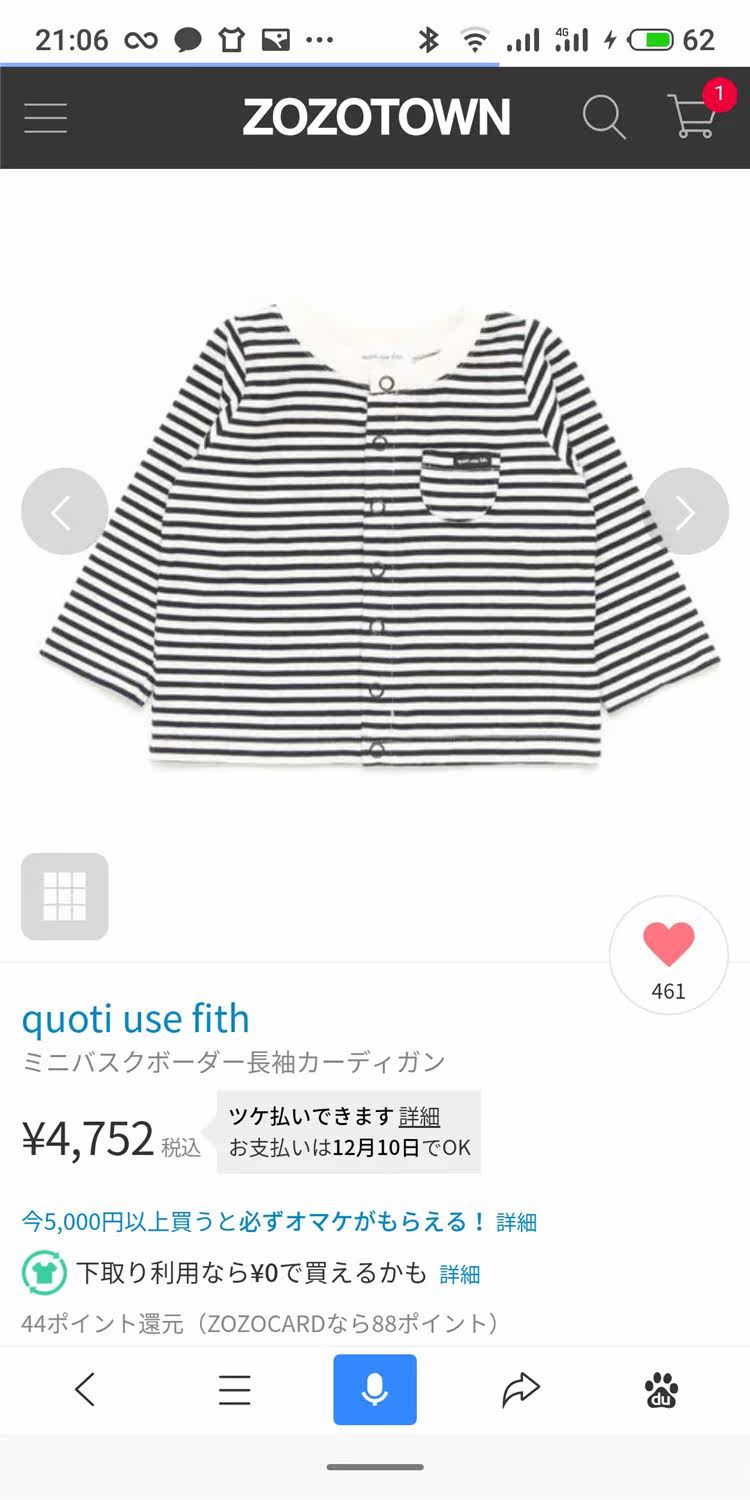Image resolution: width=750 pixels, height=1500 pixels.
Task: Open the search magnifier icon
Action: (604, 118)
